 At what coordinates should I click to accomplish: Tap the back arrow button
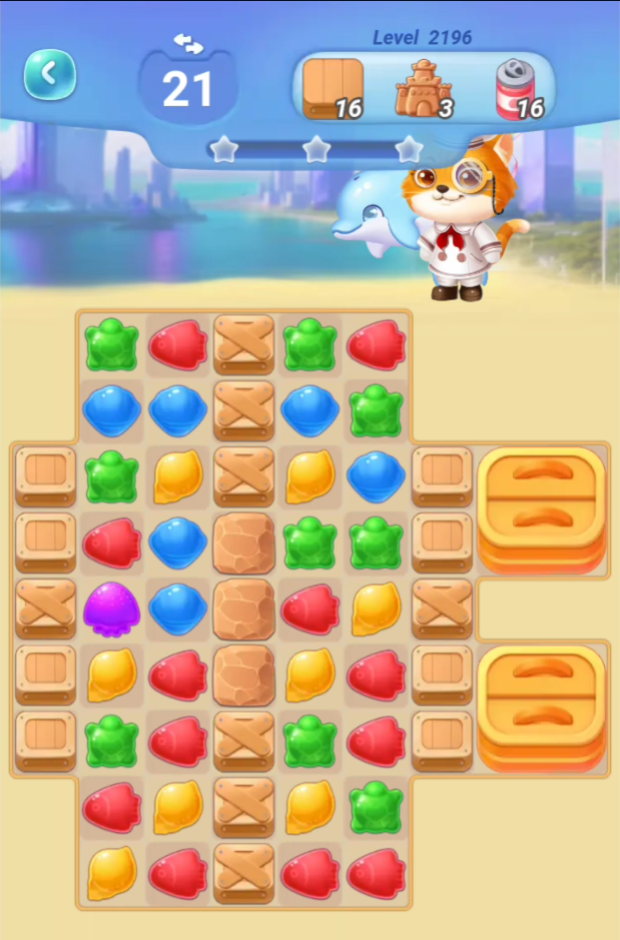coord(50,74)
